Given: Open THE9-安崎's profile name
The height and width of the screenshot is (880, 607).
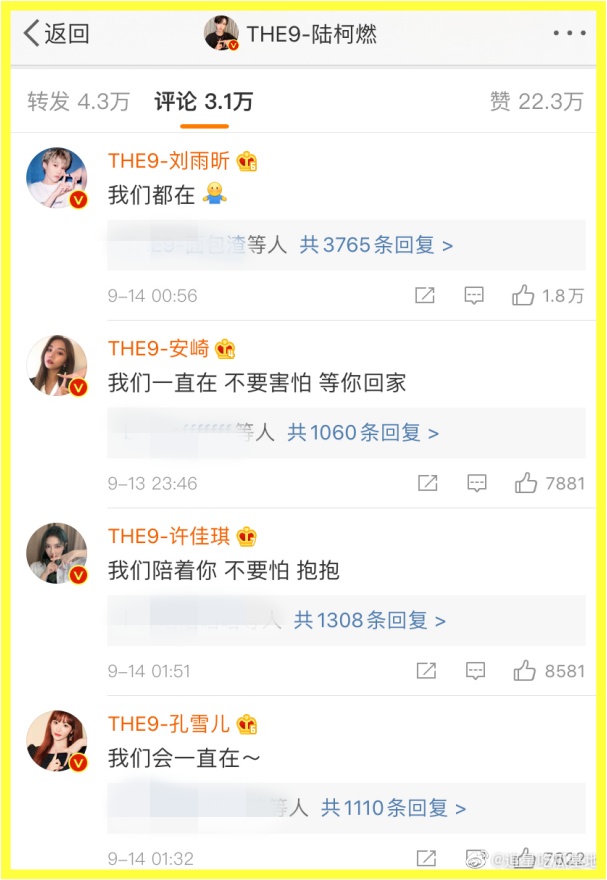Looking at the screenshot, I should [159, 349].
